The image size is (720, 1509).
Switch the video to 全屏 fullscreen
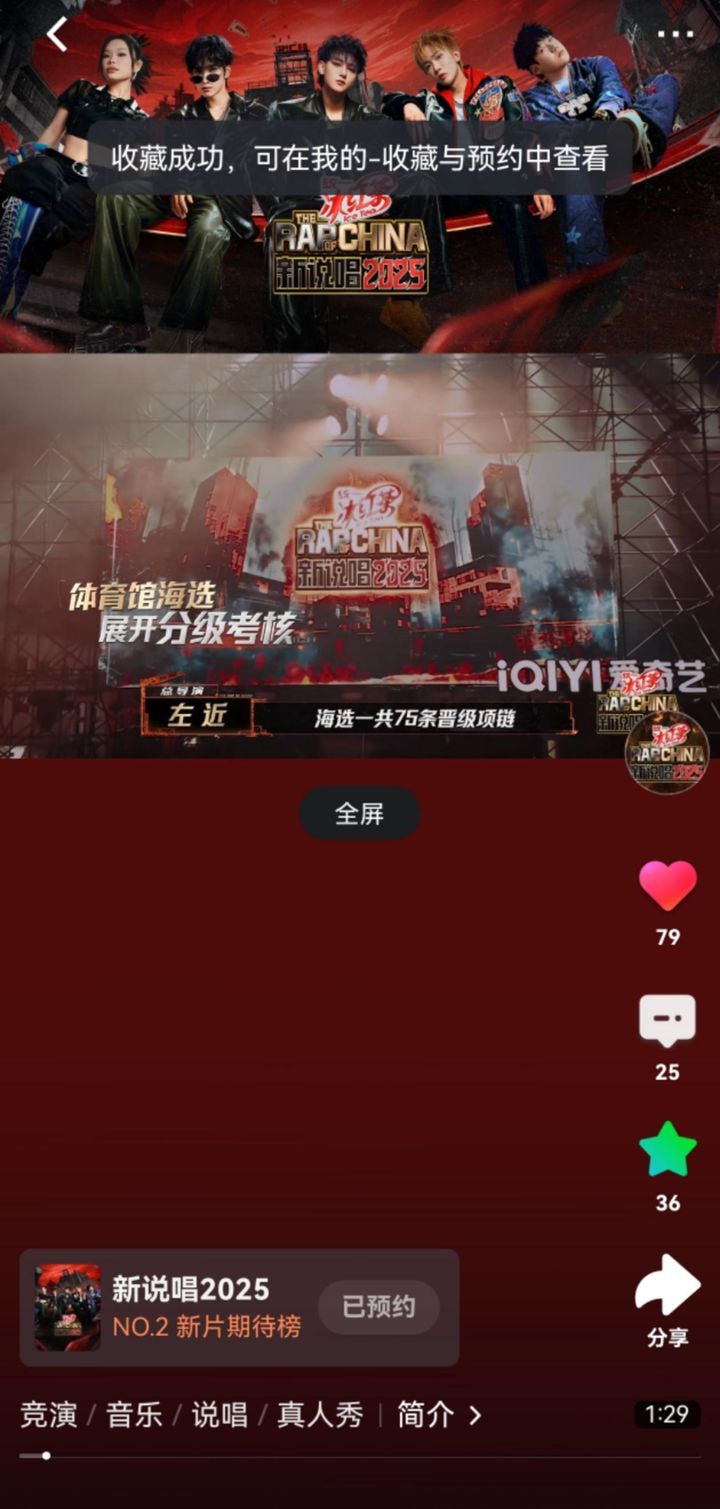pyautogui.click(x=359, y=814)
